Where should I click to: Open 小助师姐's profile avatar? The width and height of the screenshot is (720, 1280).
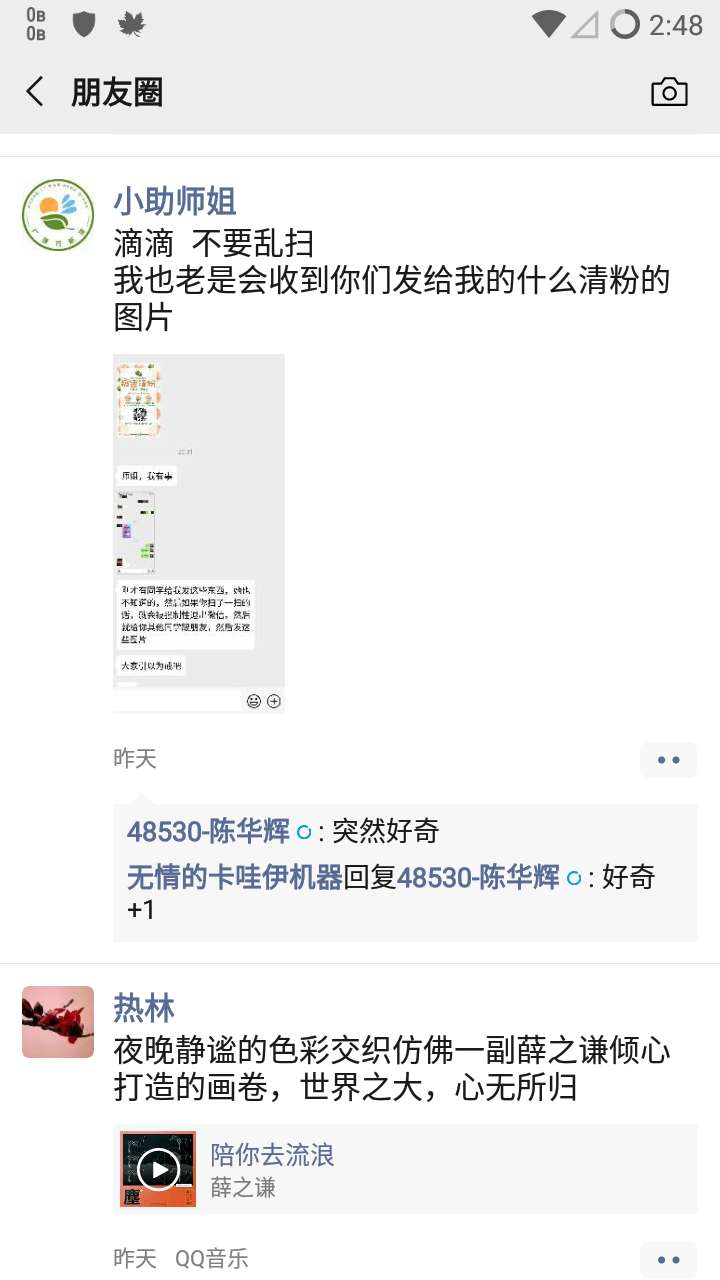tap(58, 214)
